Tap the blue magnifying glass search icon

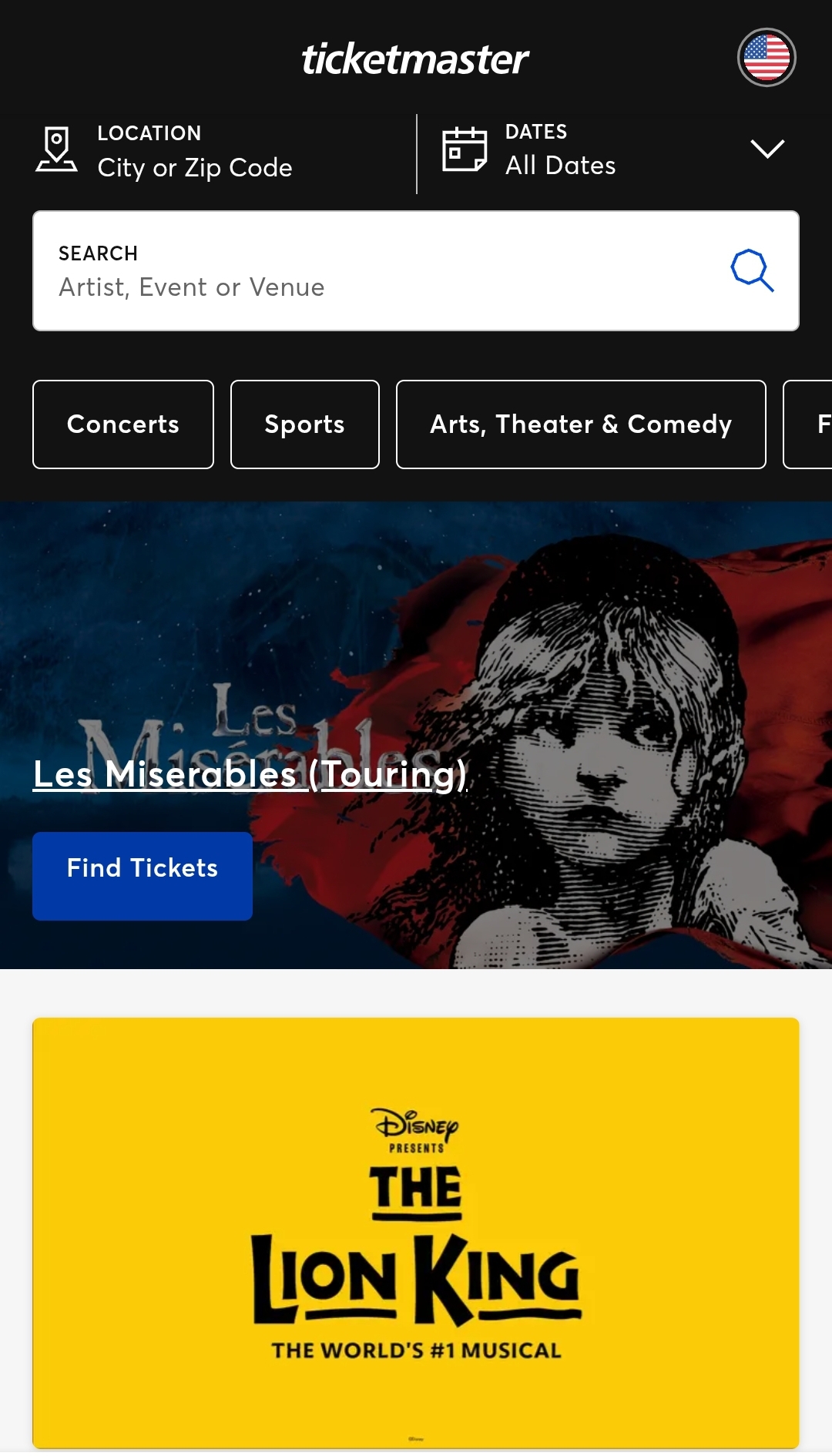point(752,270)
